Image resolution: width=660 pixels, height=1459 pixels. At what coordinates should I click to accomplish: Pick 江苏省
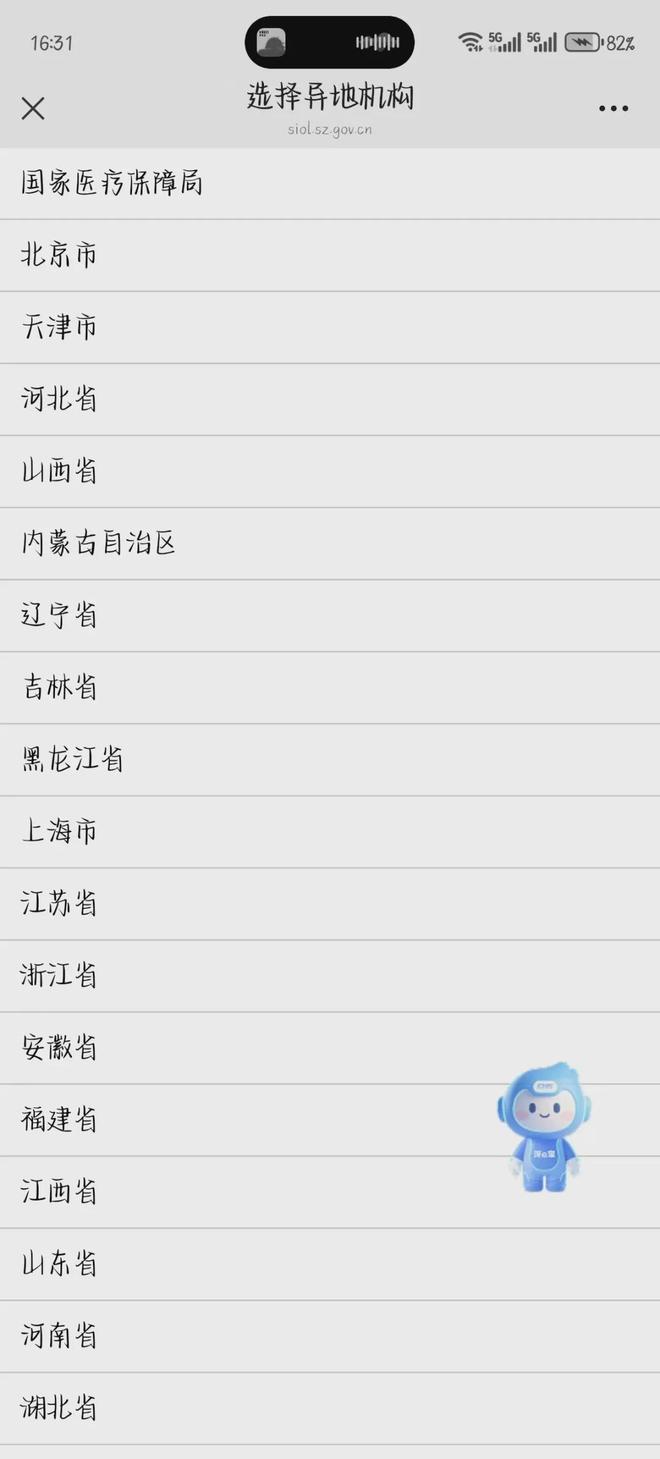[60, 903]
